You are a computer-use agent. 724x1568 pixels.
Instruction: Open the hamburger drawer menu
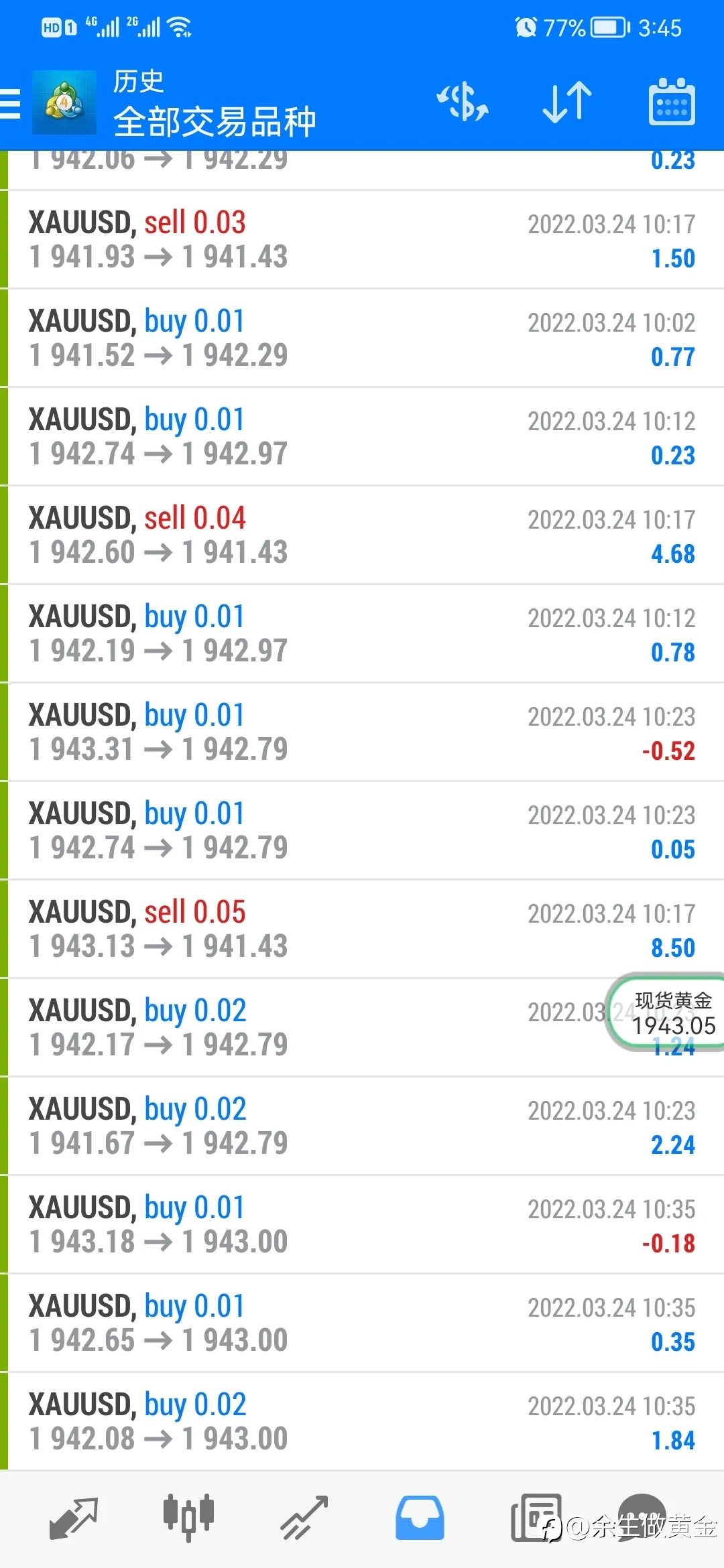11,105
